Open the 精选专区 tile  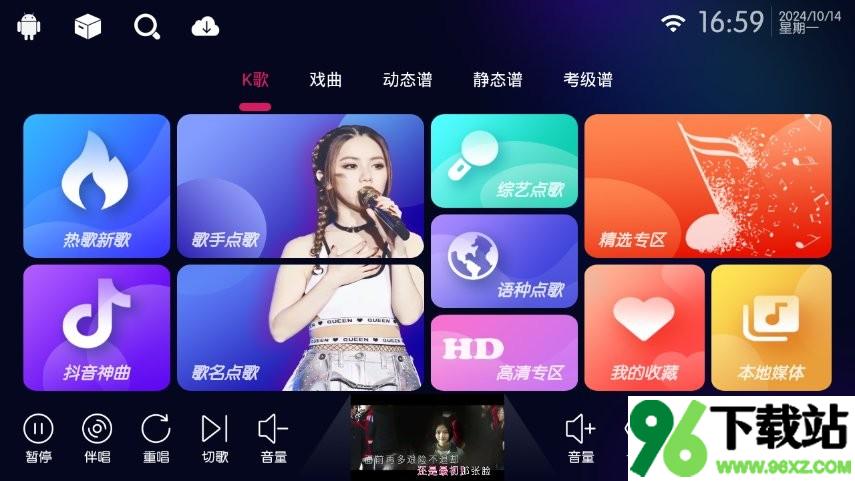point(707,185)
